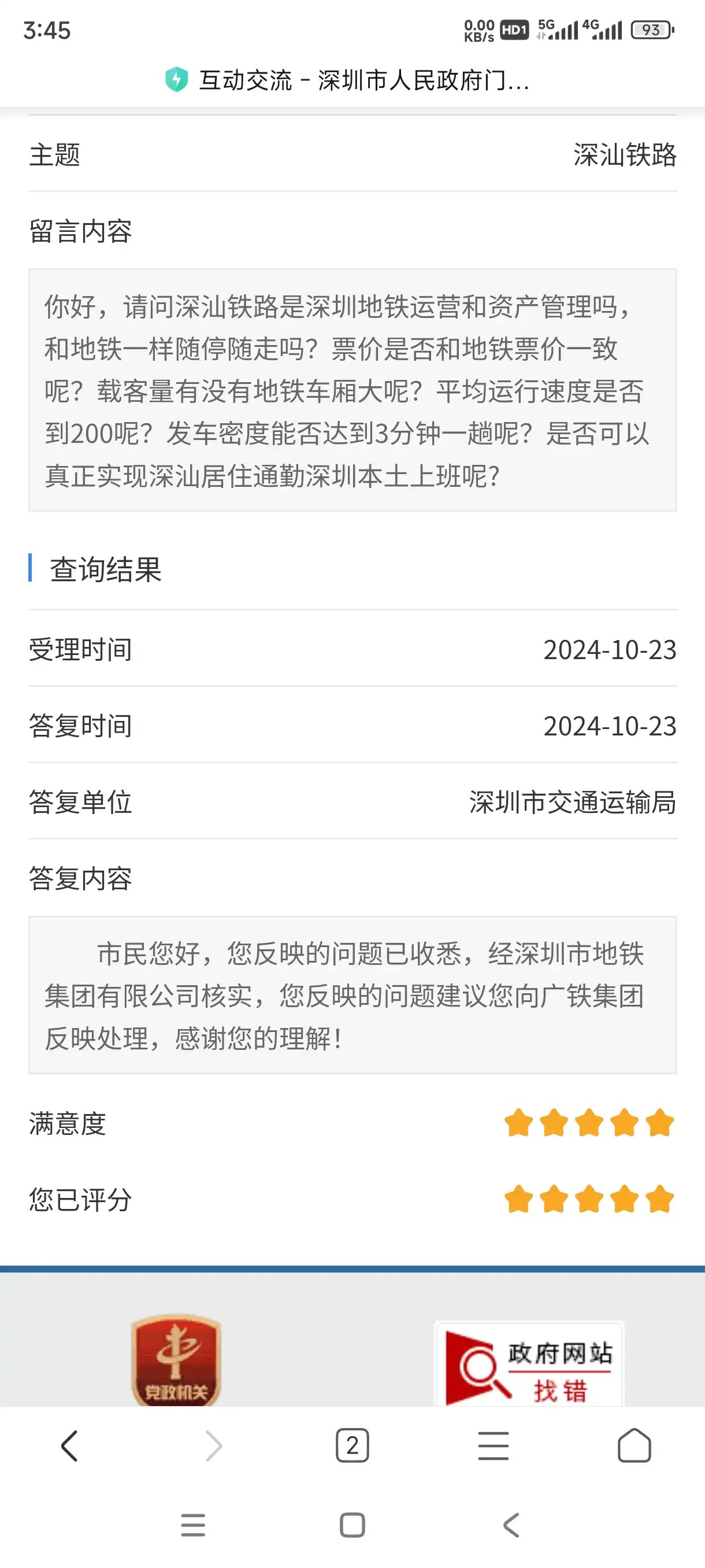Go back to the previous browser page
The height and width of the screenshot is (1568, 705).
tap(70, 1445)
